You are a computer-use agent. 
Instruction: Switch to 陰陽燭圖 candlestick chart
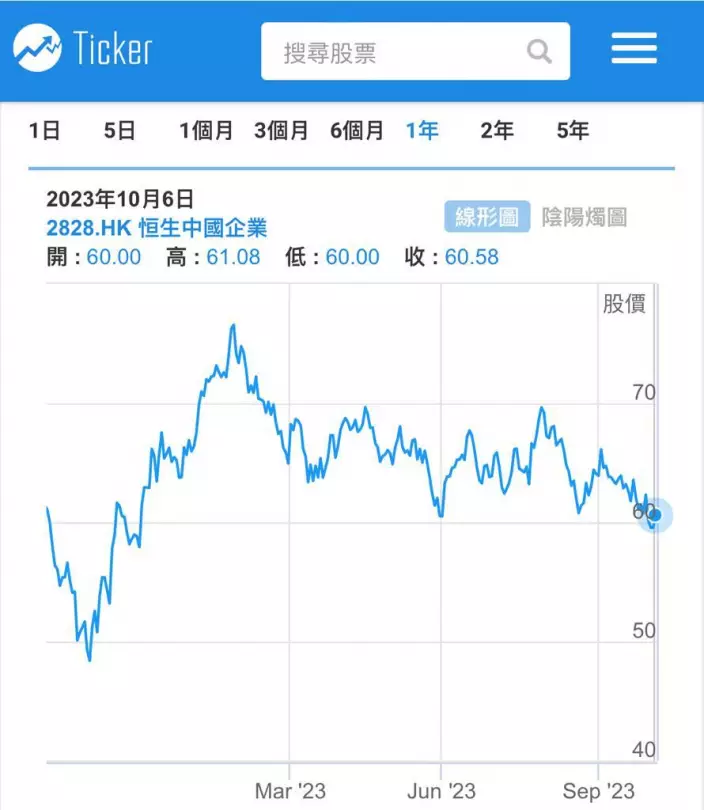click(x=585, y=217)
